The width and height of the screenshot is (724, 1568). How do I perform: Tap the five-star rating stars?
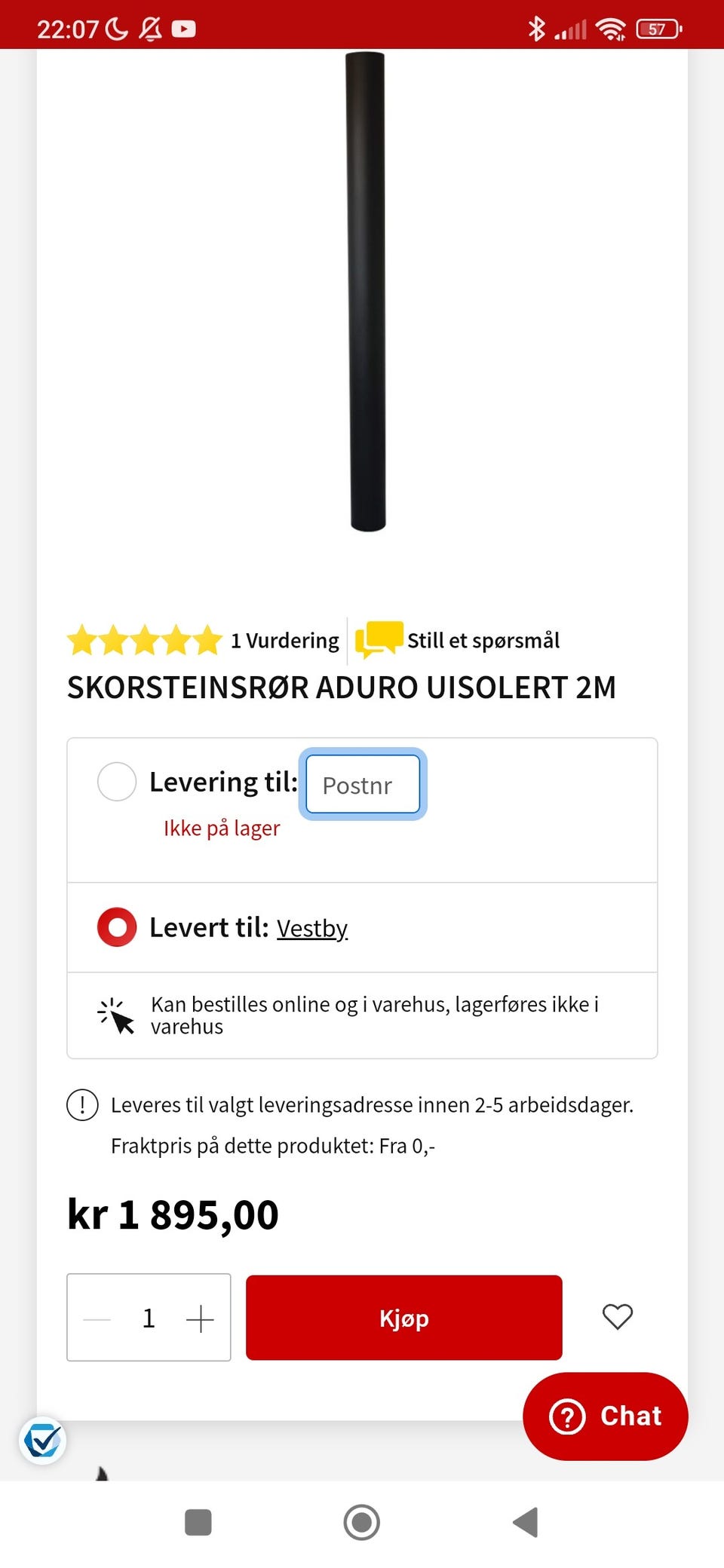point(143,639)
